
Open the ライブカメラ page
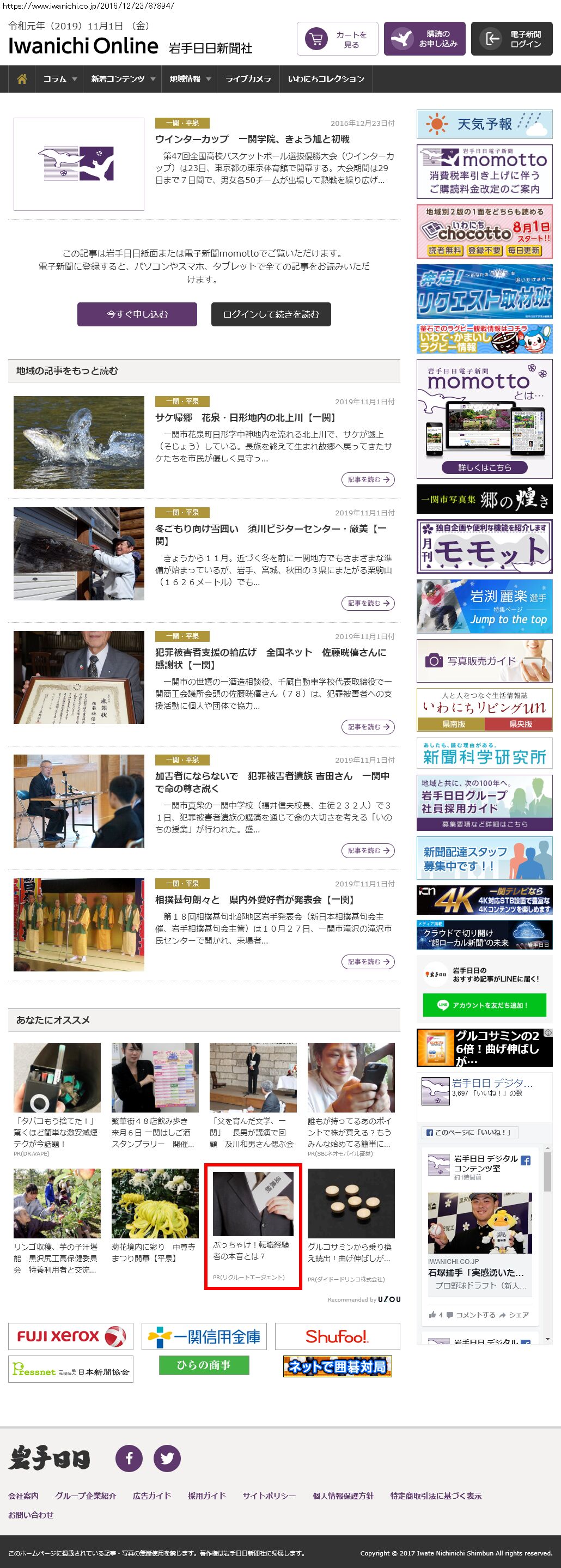coord(248,79)
